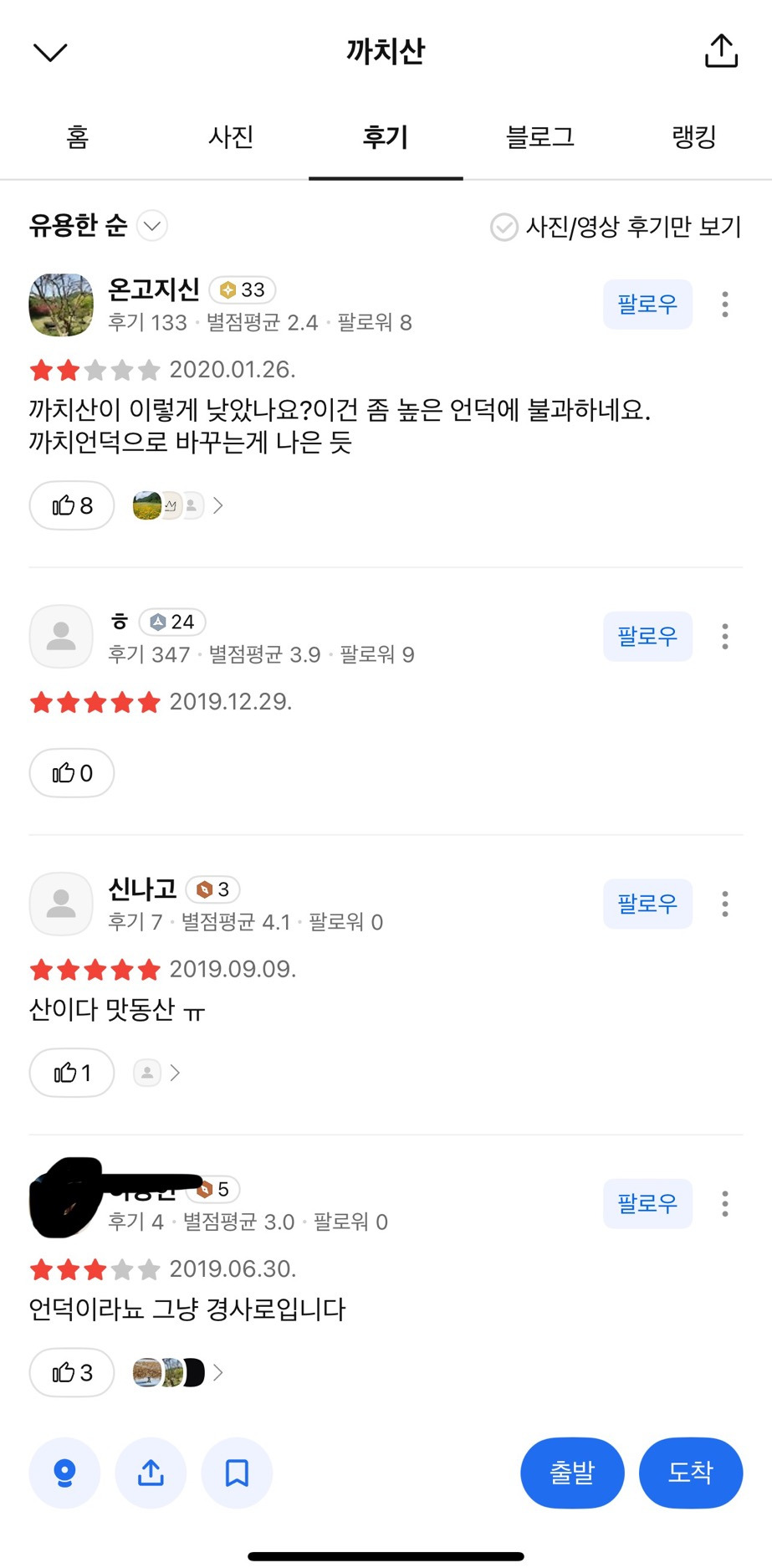Share 까치산 via the top share icon

pos(721,51)
